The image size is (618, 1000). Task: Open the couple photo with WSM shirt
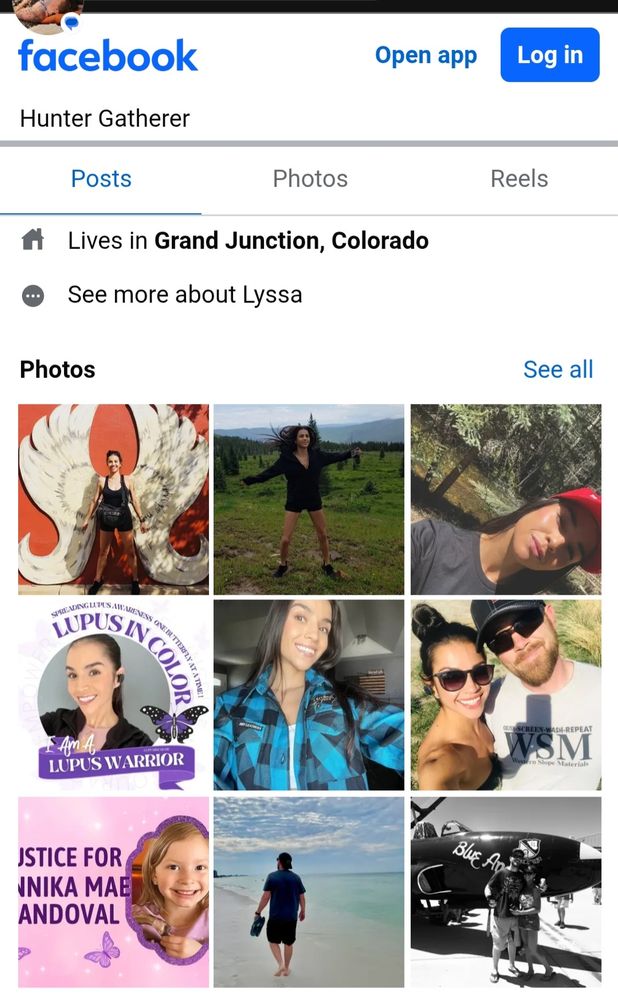506,695
